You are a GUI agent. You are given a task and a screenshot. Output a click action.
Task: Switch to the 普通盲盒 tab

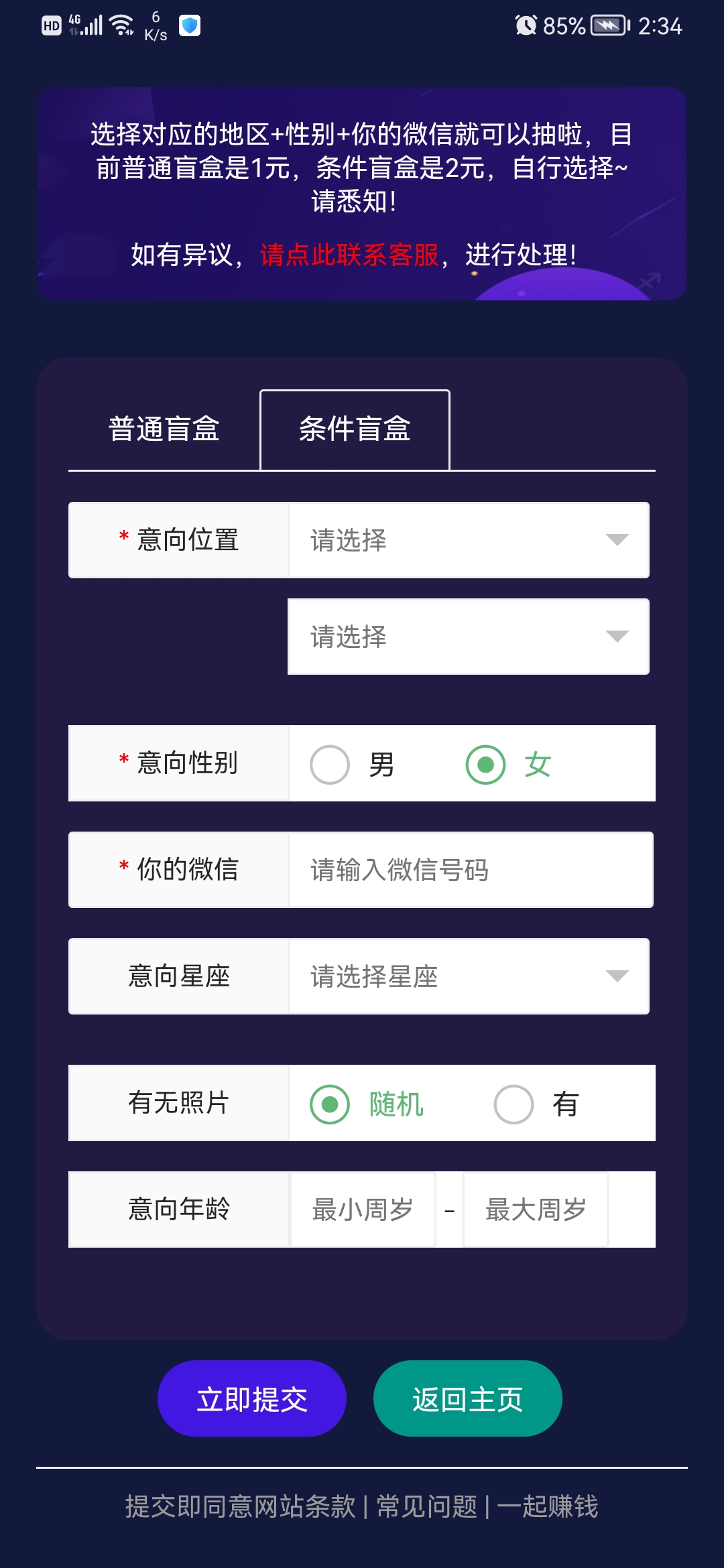tap(164, 430)
